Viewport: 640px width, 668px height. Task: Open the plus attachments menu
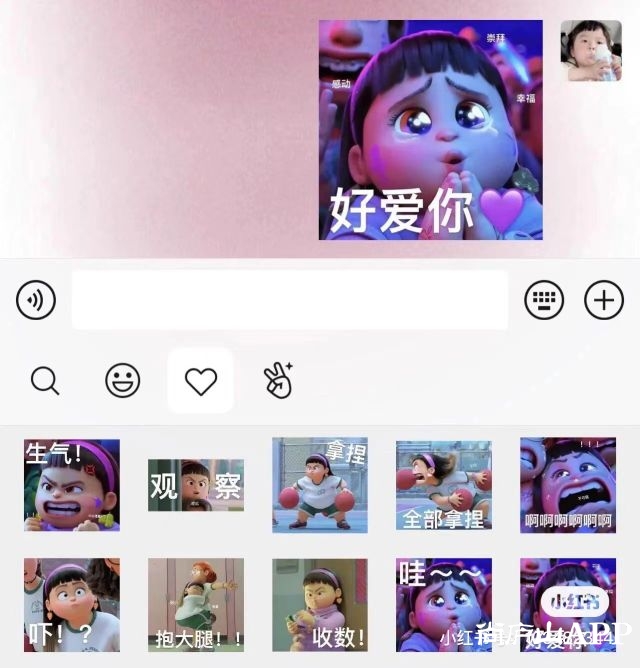(604, 300)
